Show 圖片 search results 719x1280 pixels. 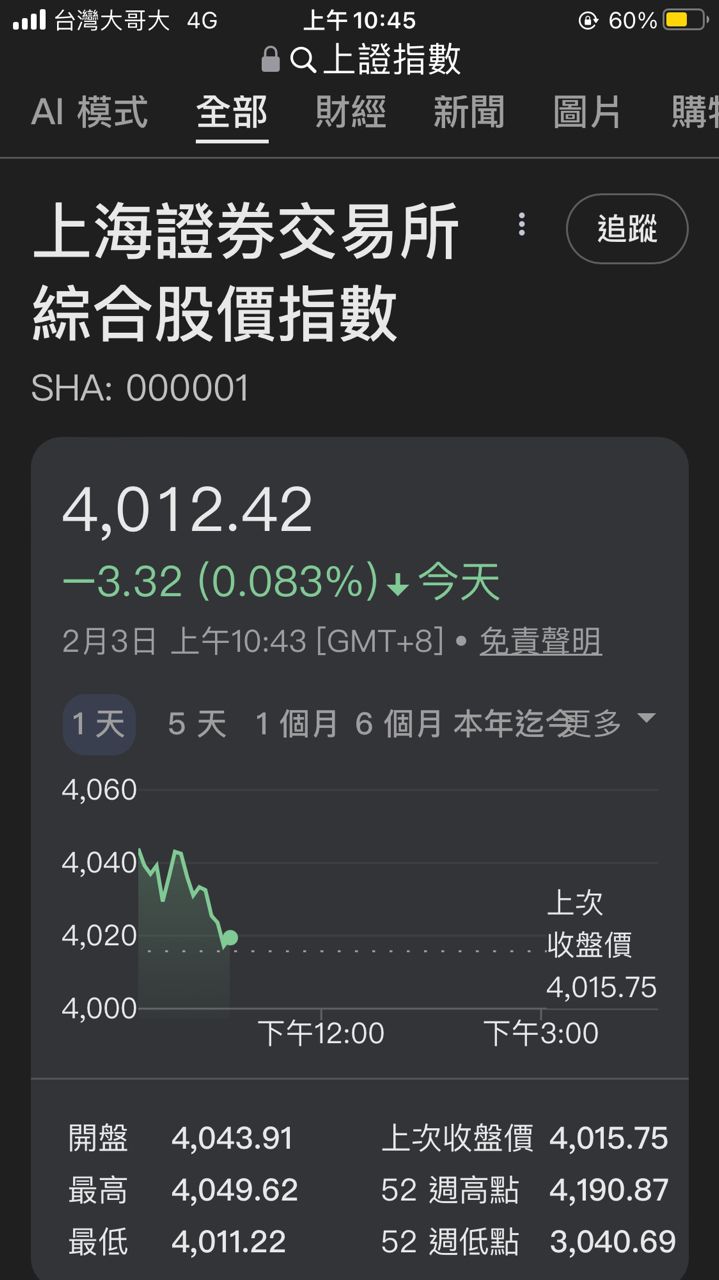click(586, 112)
